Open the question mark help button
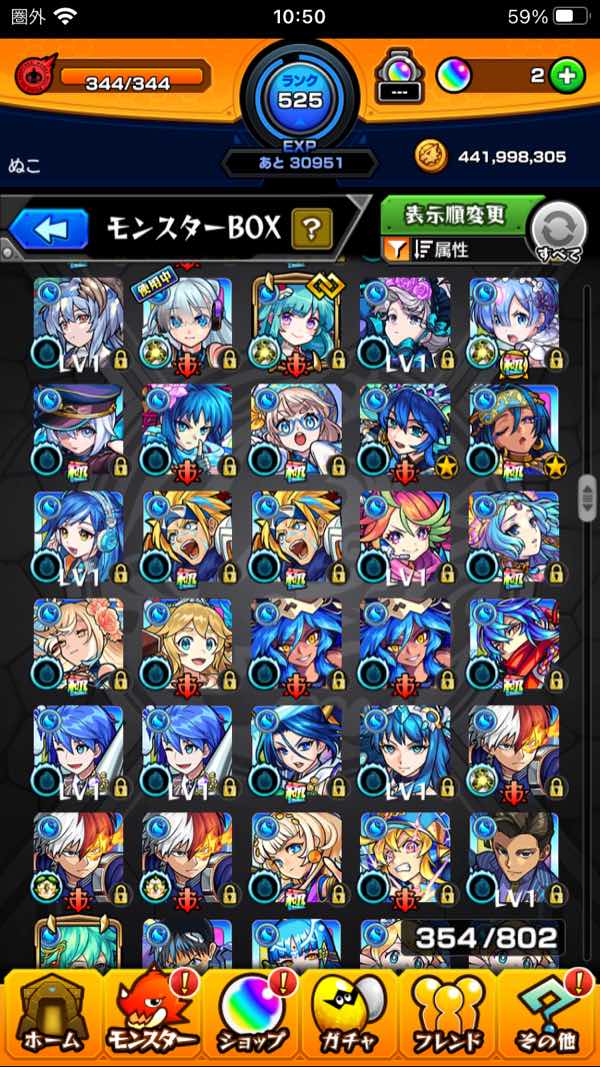 click(x=311, y=230)
